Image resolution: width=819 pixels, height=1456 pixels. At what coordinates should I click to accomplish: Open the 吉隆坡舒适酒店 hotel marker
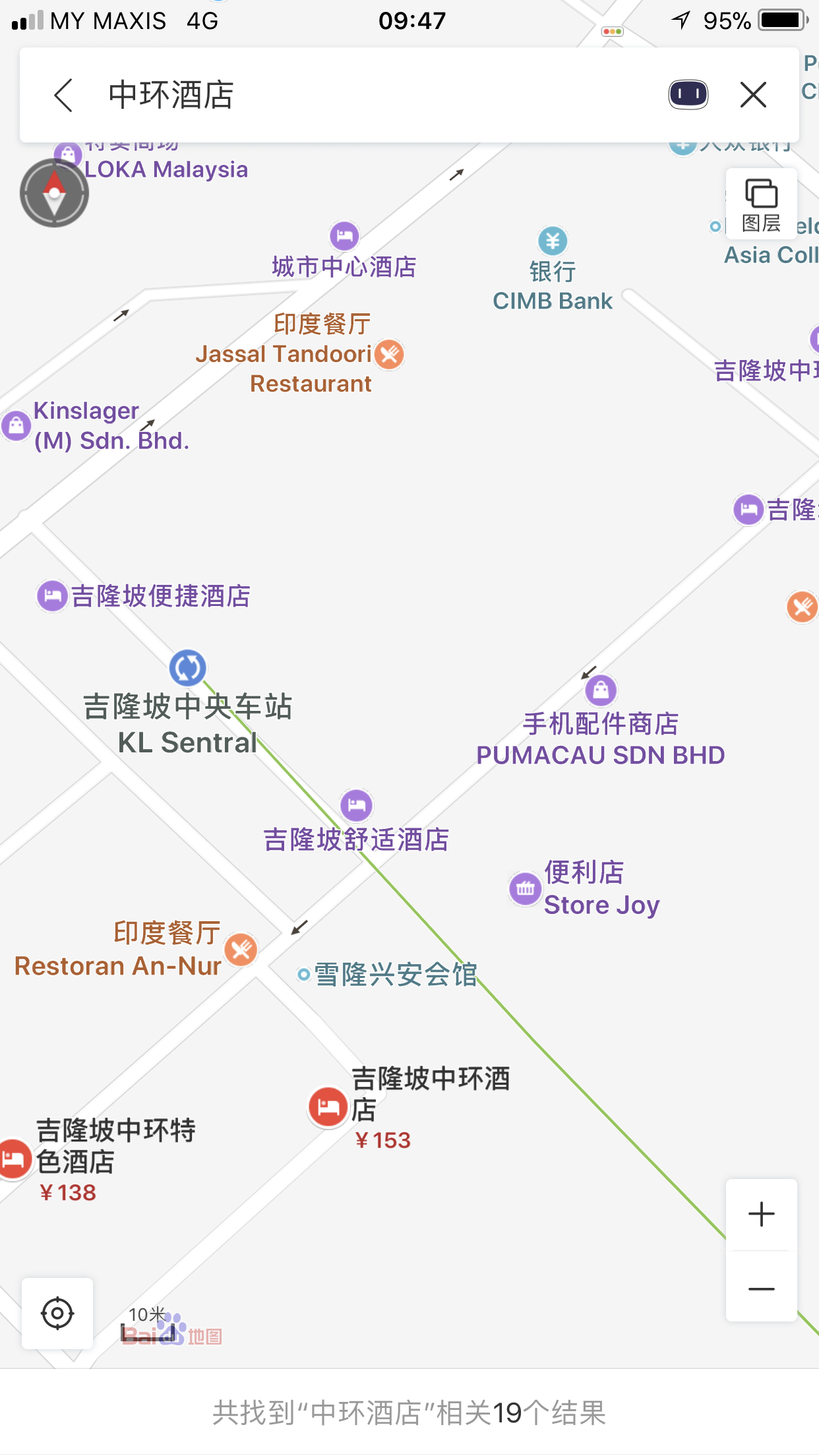point(356,805)
